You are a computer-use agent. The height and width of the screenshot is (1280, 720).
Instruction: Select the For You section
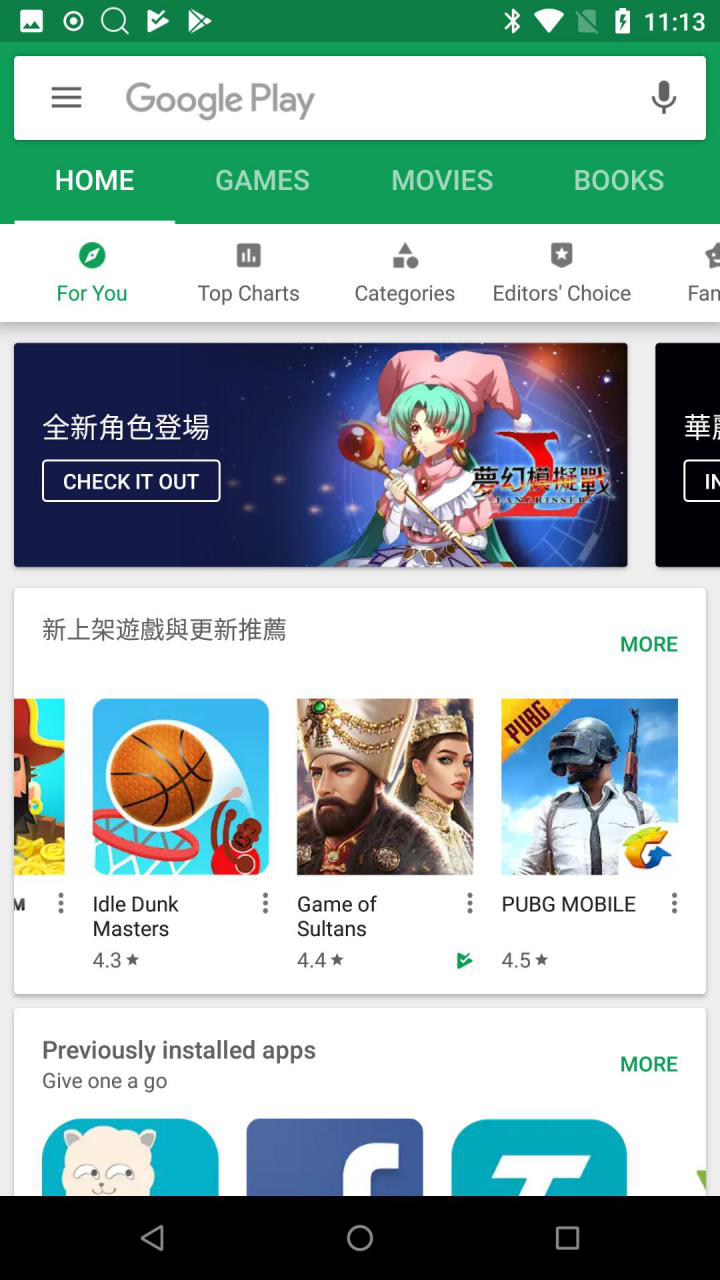pos(92,272)
